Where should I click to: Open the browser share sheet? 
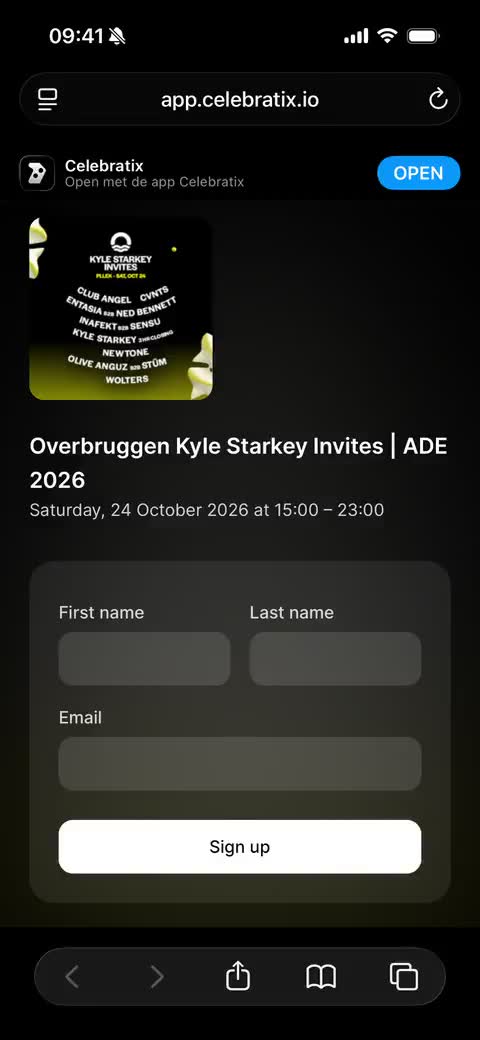pos(238,976)
